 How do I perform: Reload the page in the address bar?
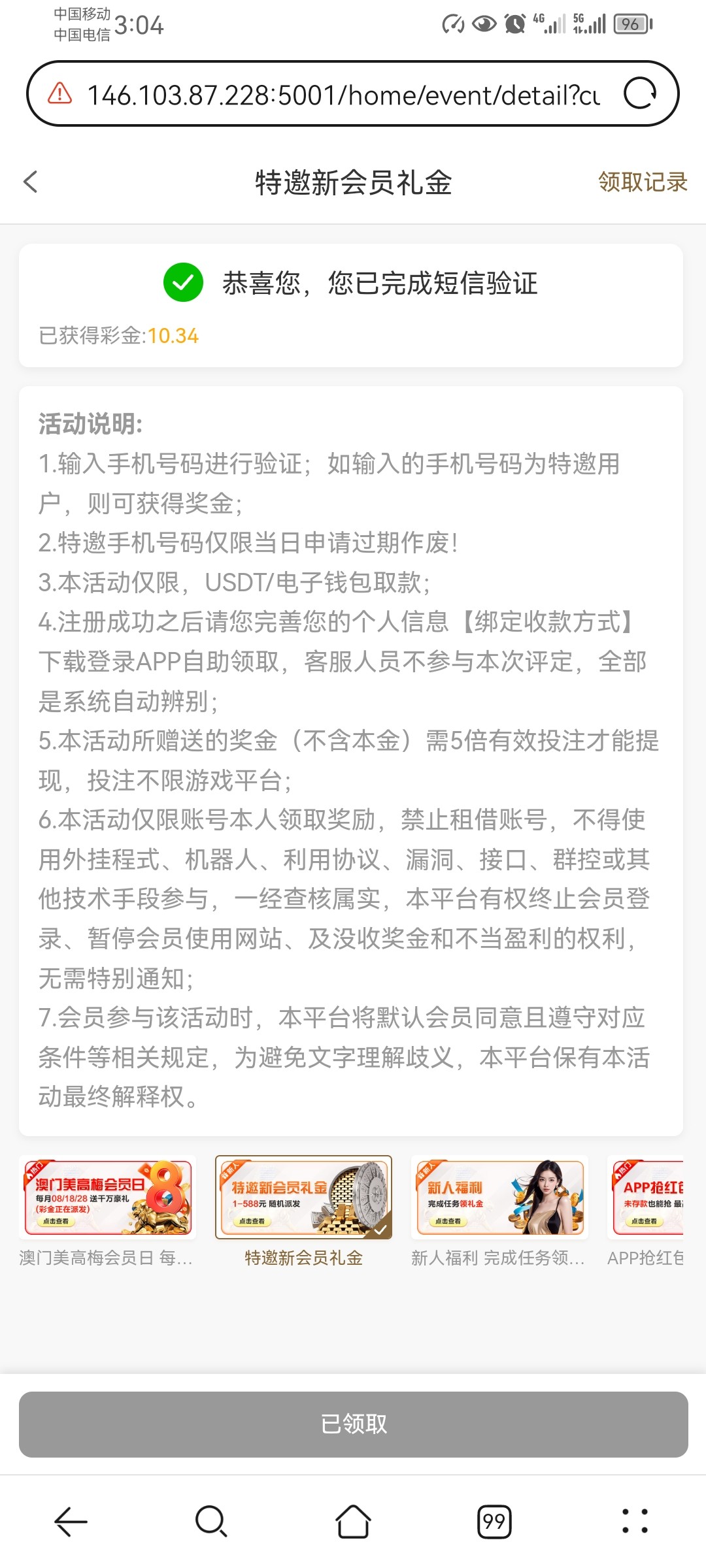click(x=639, y=93)
